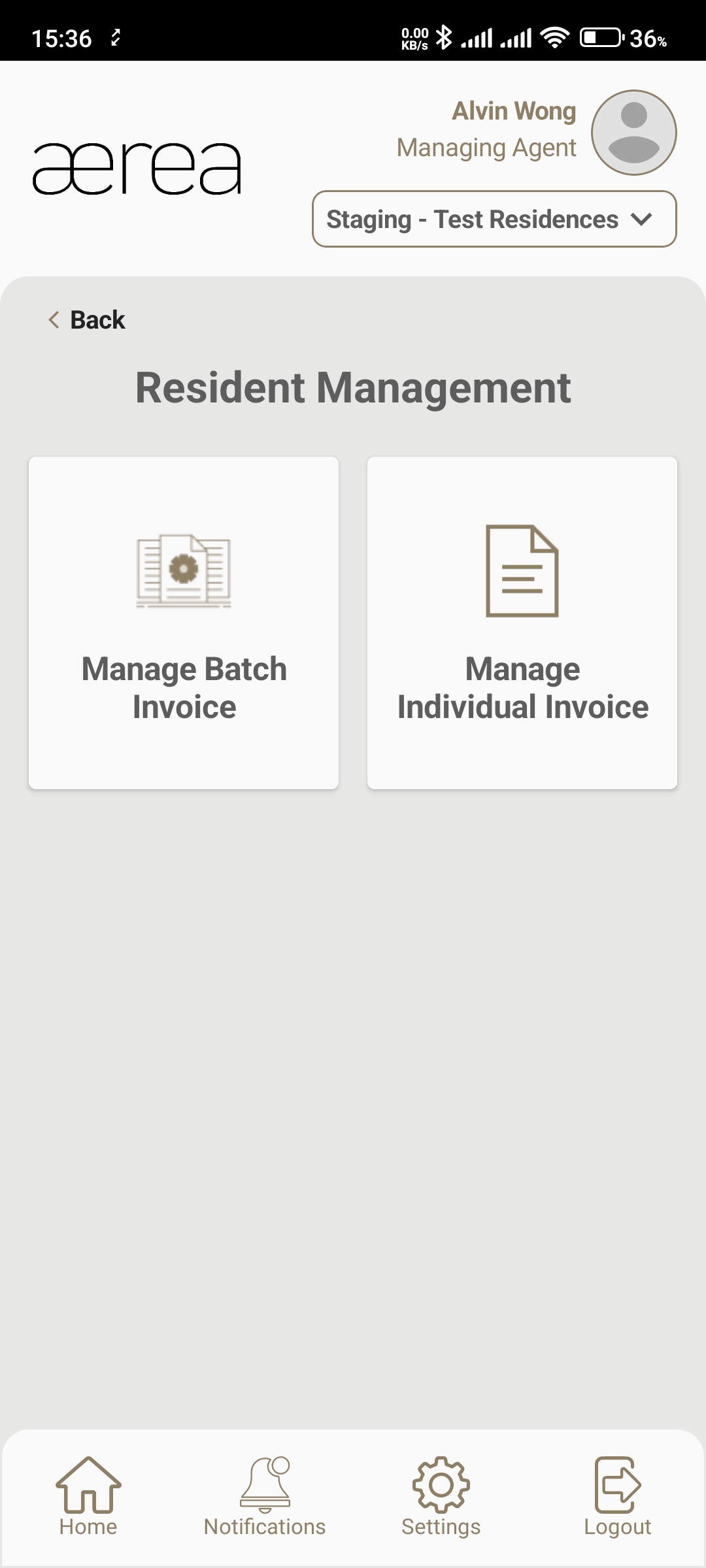This screenshot has height=1568, width=706.
Task: Switch to the Home tab
Action: (x=88, y=1496)
